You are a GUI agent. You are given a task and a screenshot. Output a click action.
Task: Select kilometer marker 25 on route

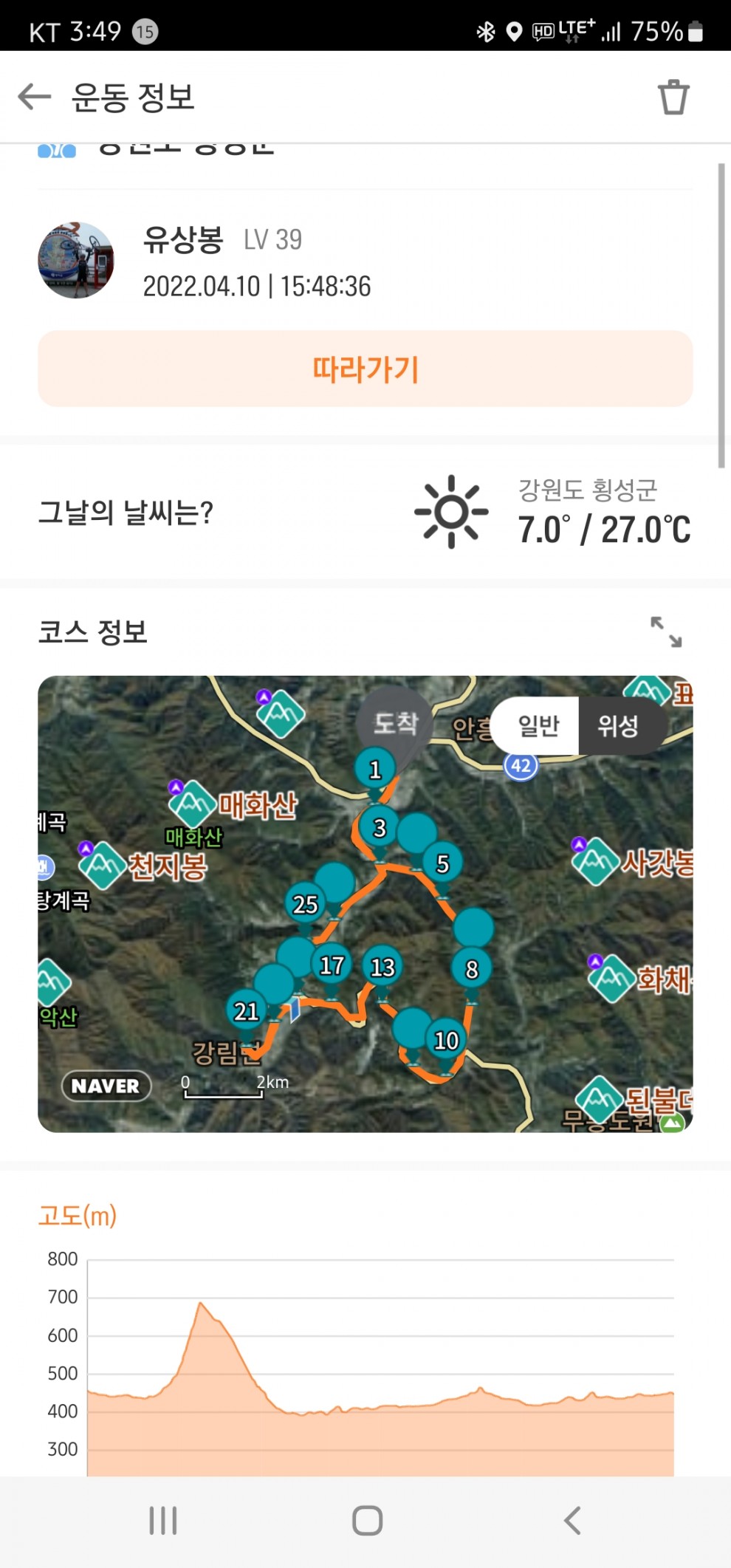point(305,904)
